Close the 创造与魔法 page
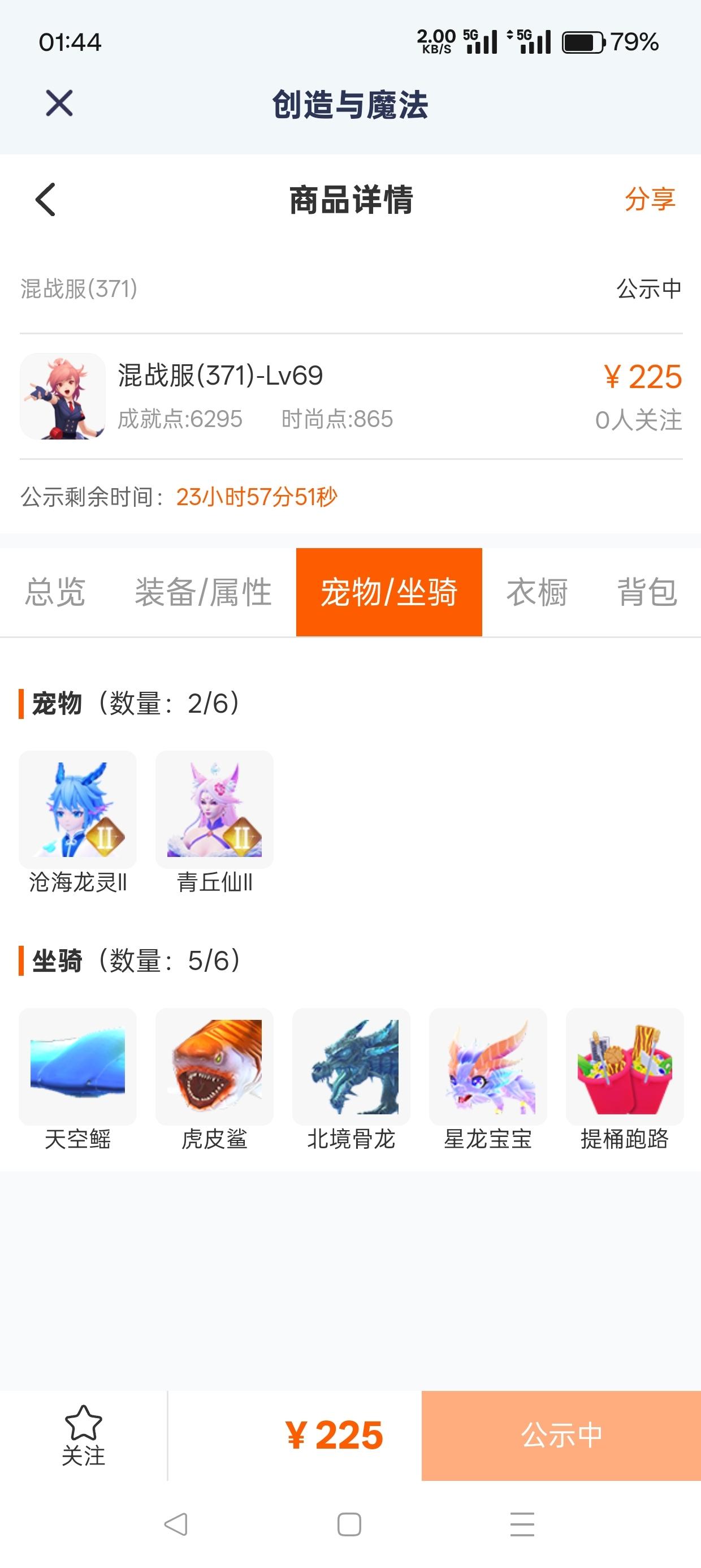701x1568 pixels. click(x=59, y=103)
